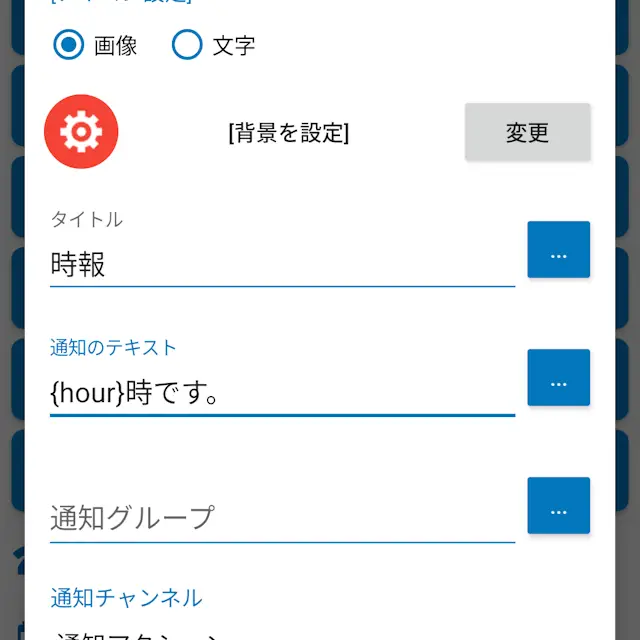Screen dimensions: 640x640
Task: Edit the 通知のテキスト field
Action: click(282, 393)
